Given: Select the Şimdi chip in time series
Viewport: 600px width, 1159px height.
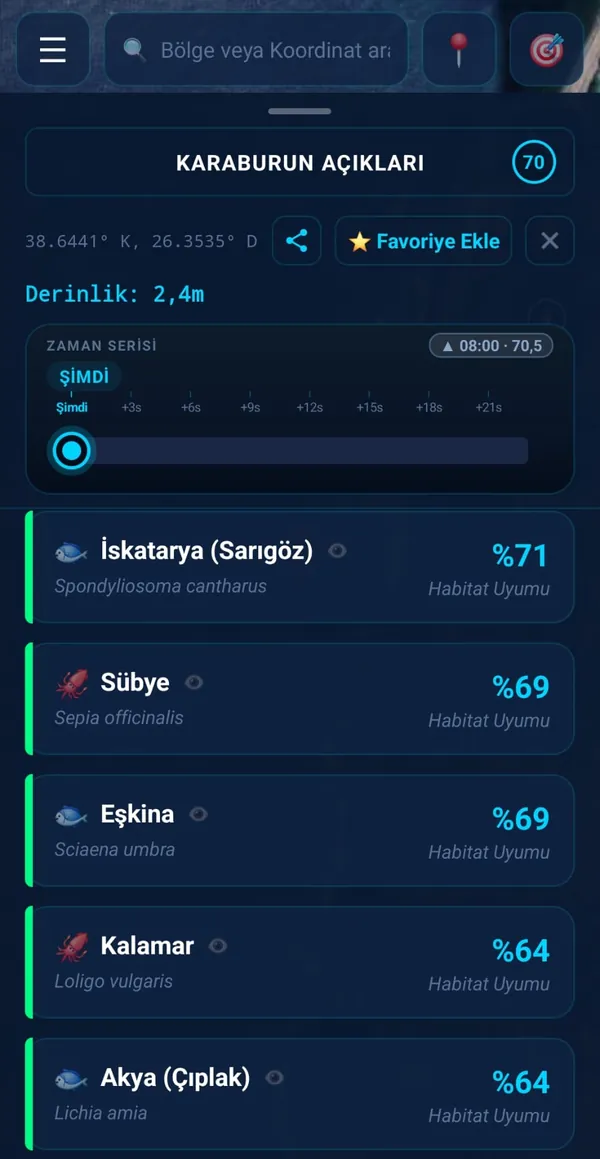Looking at the screenshot, I should coord(84,376).
